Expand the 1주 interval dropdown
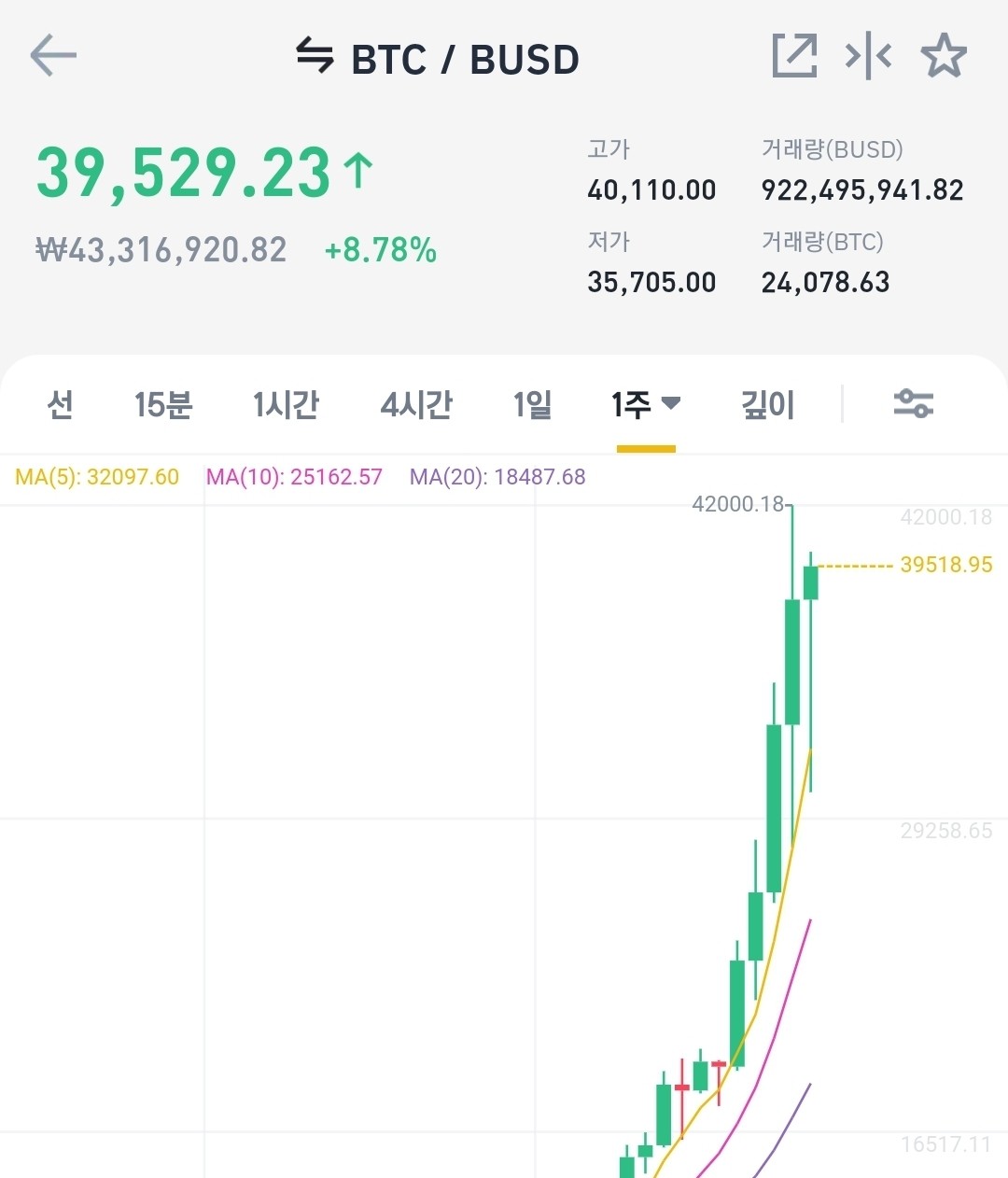The width and height of the screenshot is (1008, 1178). [x=646, y=405]
